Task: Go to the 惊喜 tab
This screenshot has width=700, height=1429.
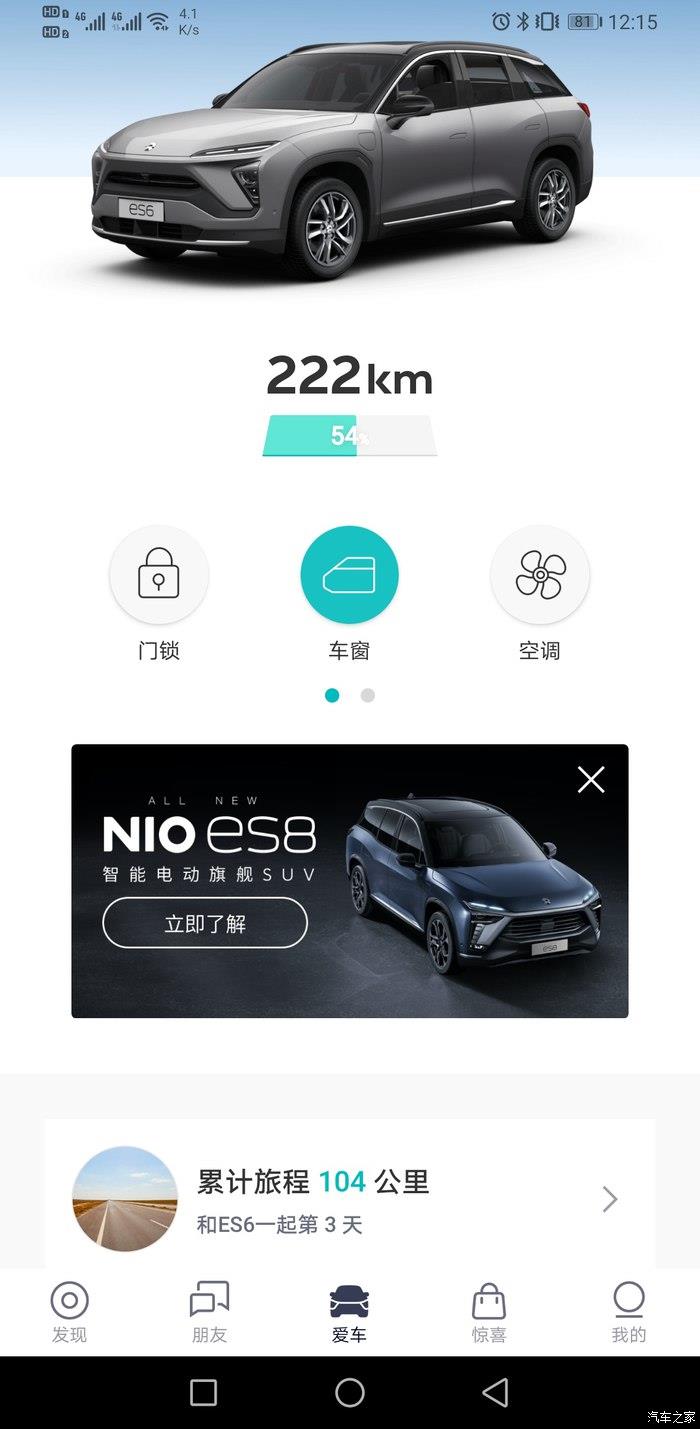Action: [489, 1311]
